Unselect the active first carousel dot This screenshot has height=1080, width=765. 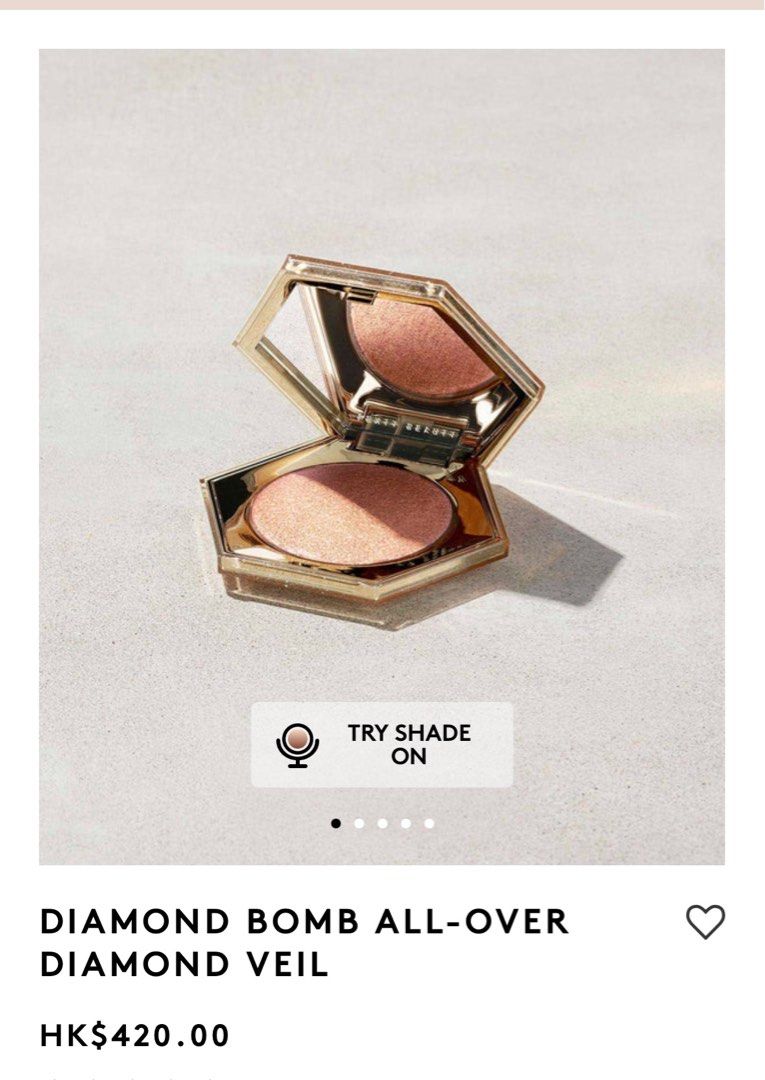click(334, 822)
